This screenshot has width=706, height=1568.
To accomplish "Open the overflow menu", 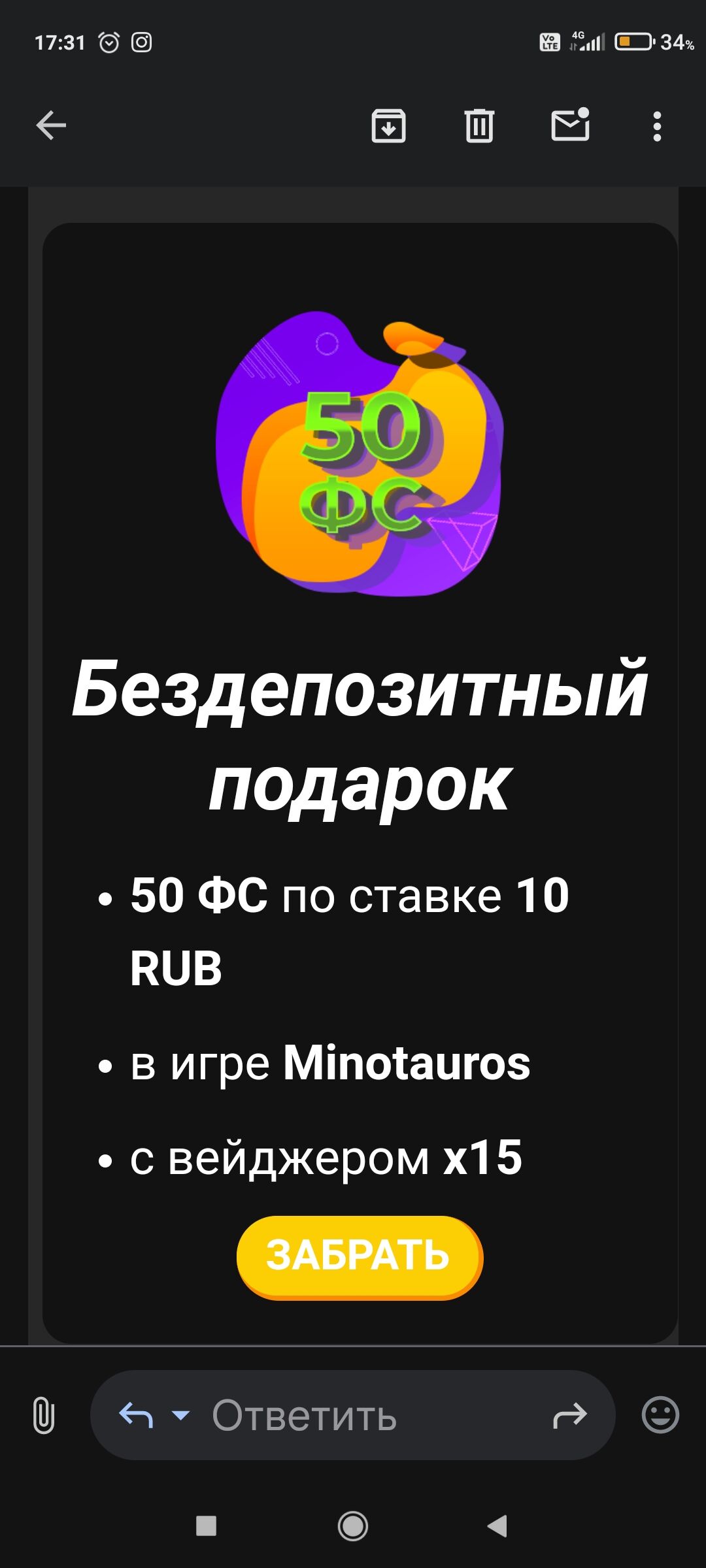I will pyautogui.click(x=657, y=126).
